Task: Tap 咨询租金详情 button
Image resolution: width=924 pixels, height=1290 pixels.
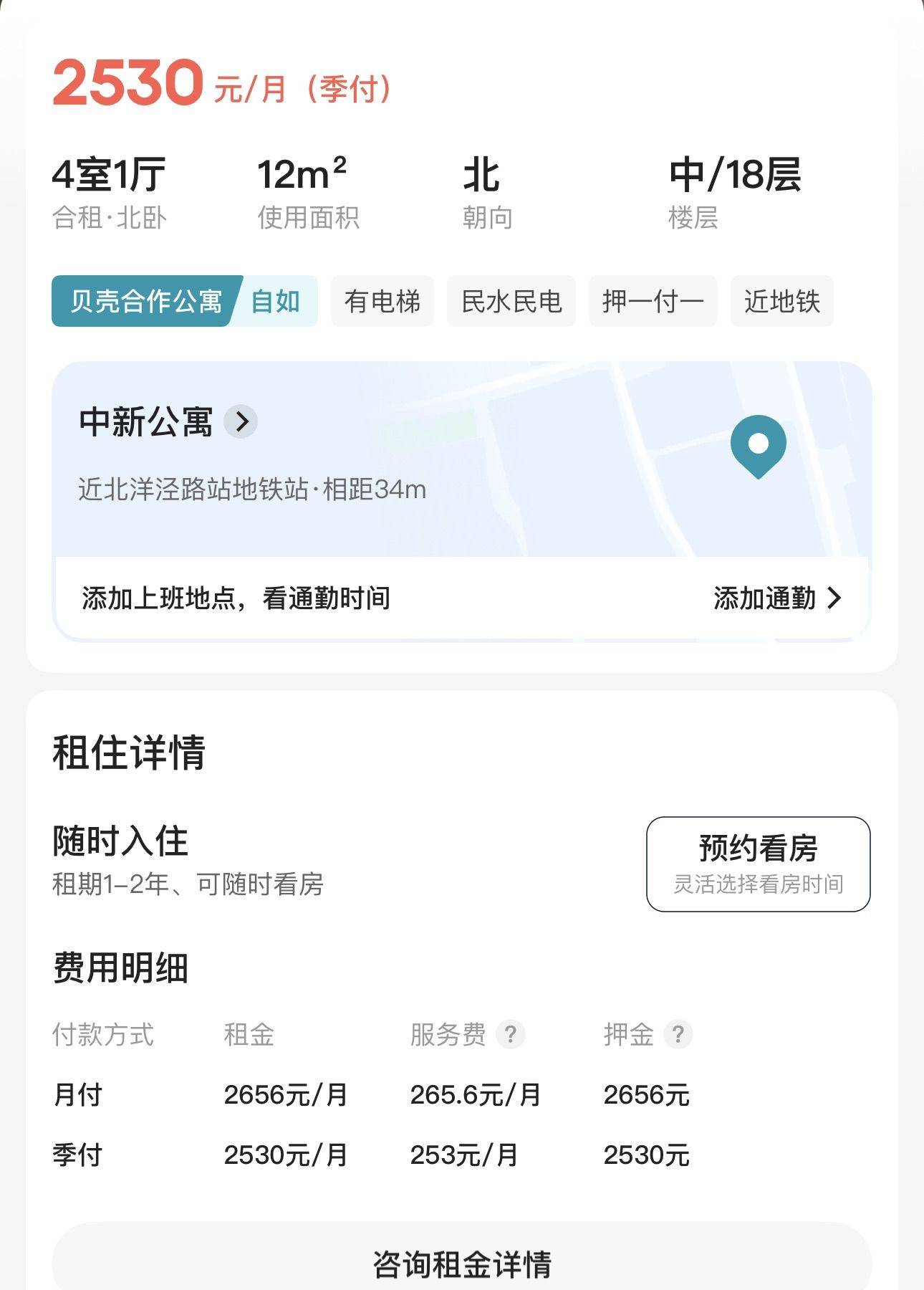Action: coord(461,1264)
